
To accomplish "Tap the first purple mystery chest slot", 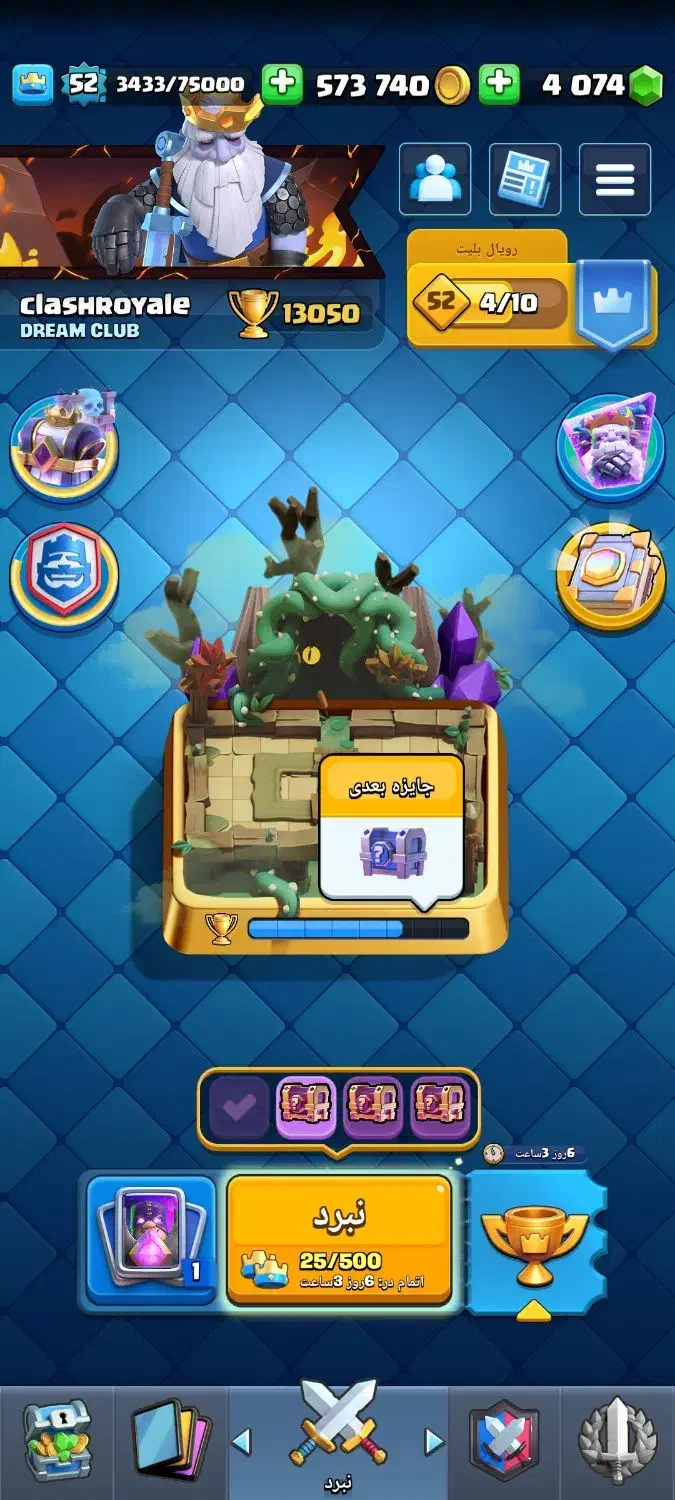I will click(x=305, y=1107).
